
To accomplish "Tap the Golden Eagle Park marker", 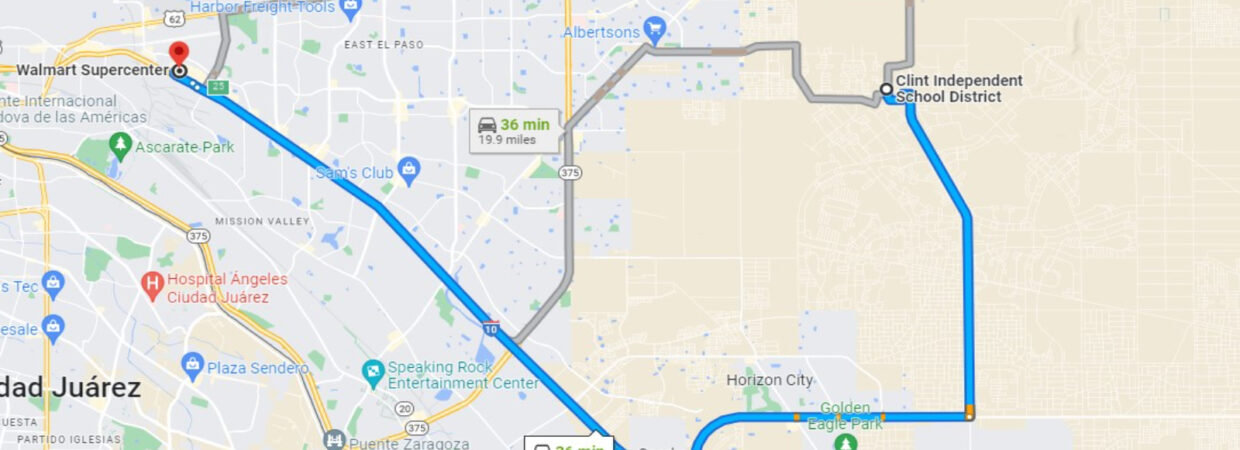I will tap(846, 441).
